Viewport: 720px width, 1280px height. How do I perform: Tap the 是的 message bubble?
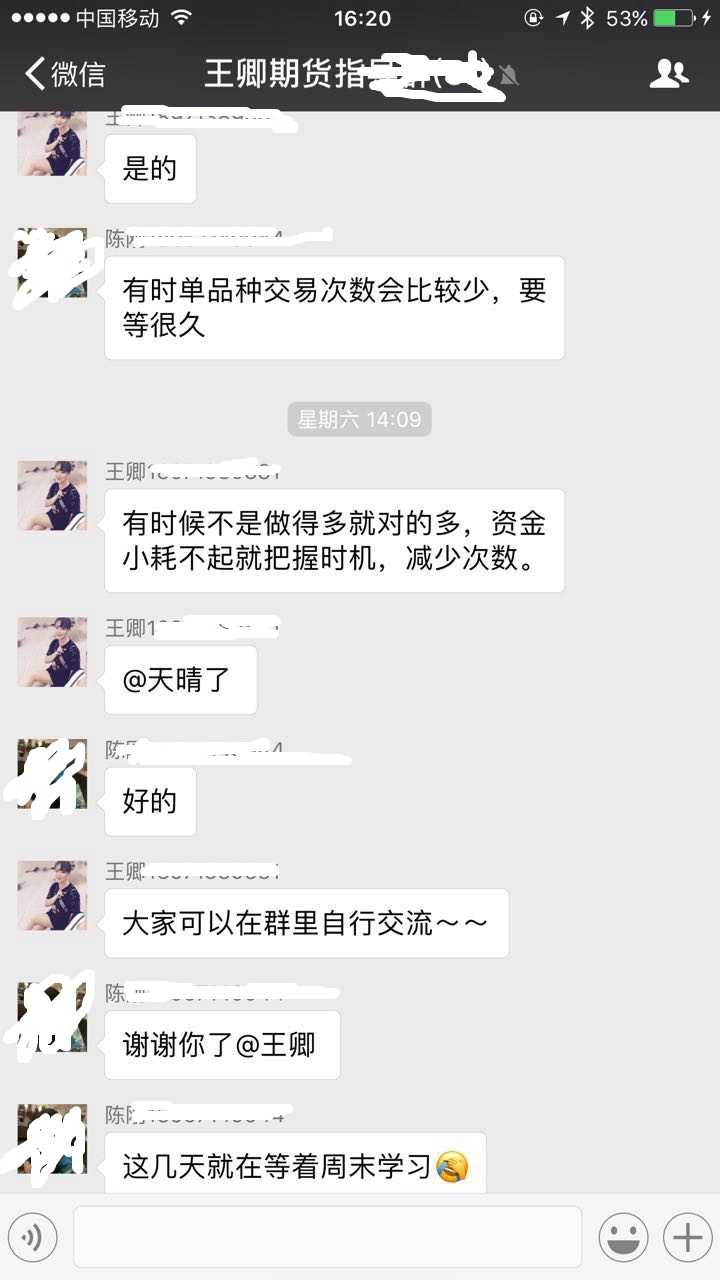pos(150,168)
